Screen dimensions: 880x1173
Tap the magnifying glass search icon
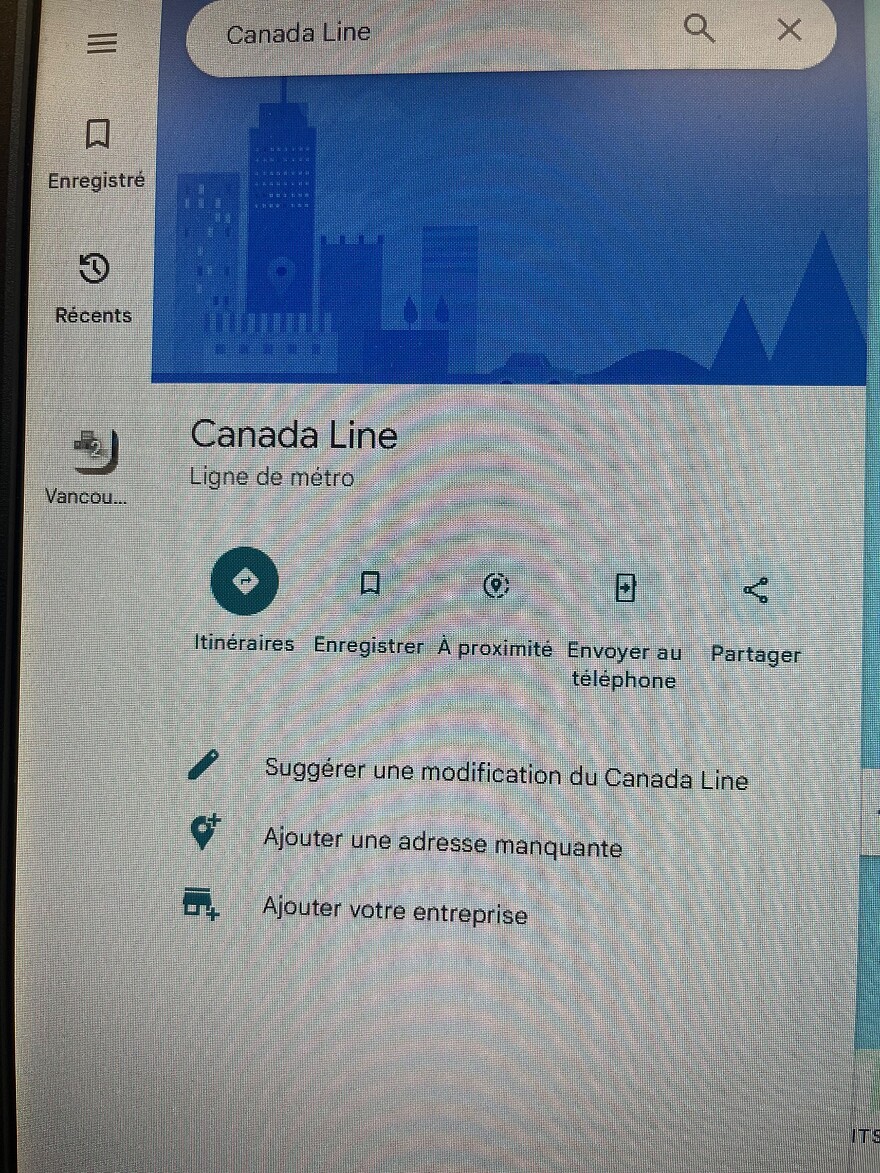pyautogui.click(x=699, y=30)
